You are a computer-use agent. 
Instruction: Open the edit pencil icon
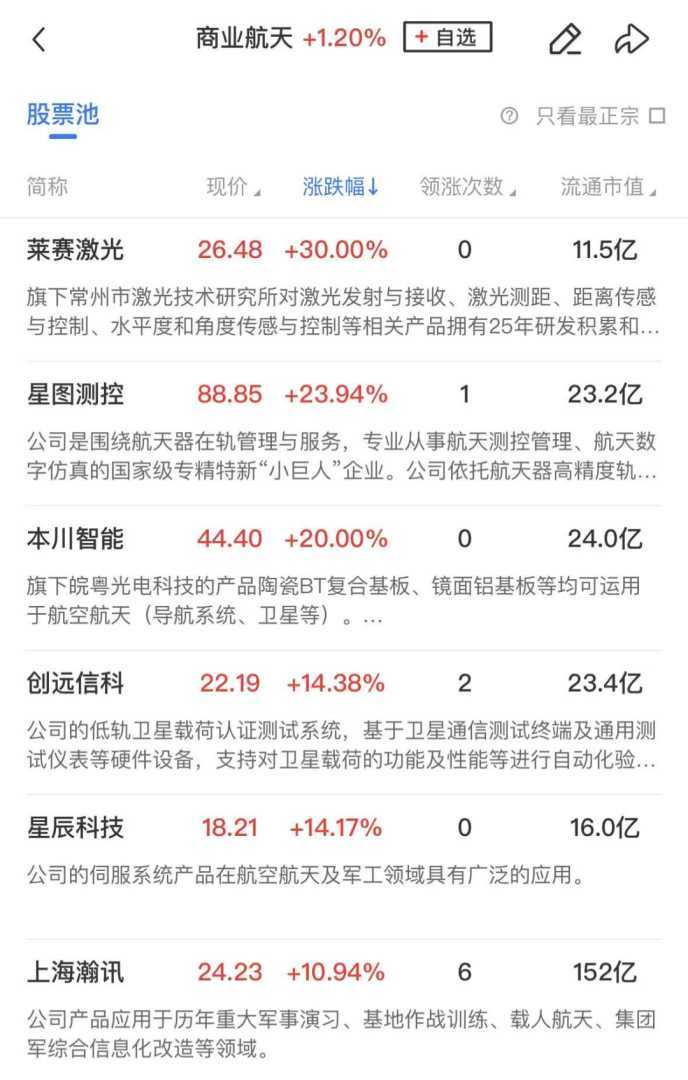tap(565, 39)
